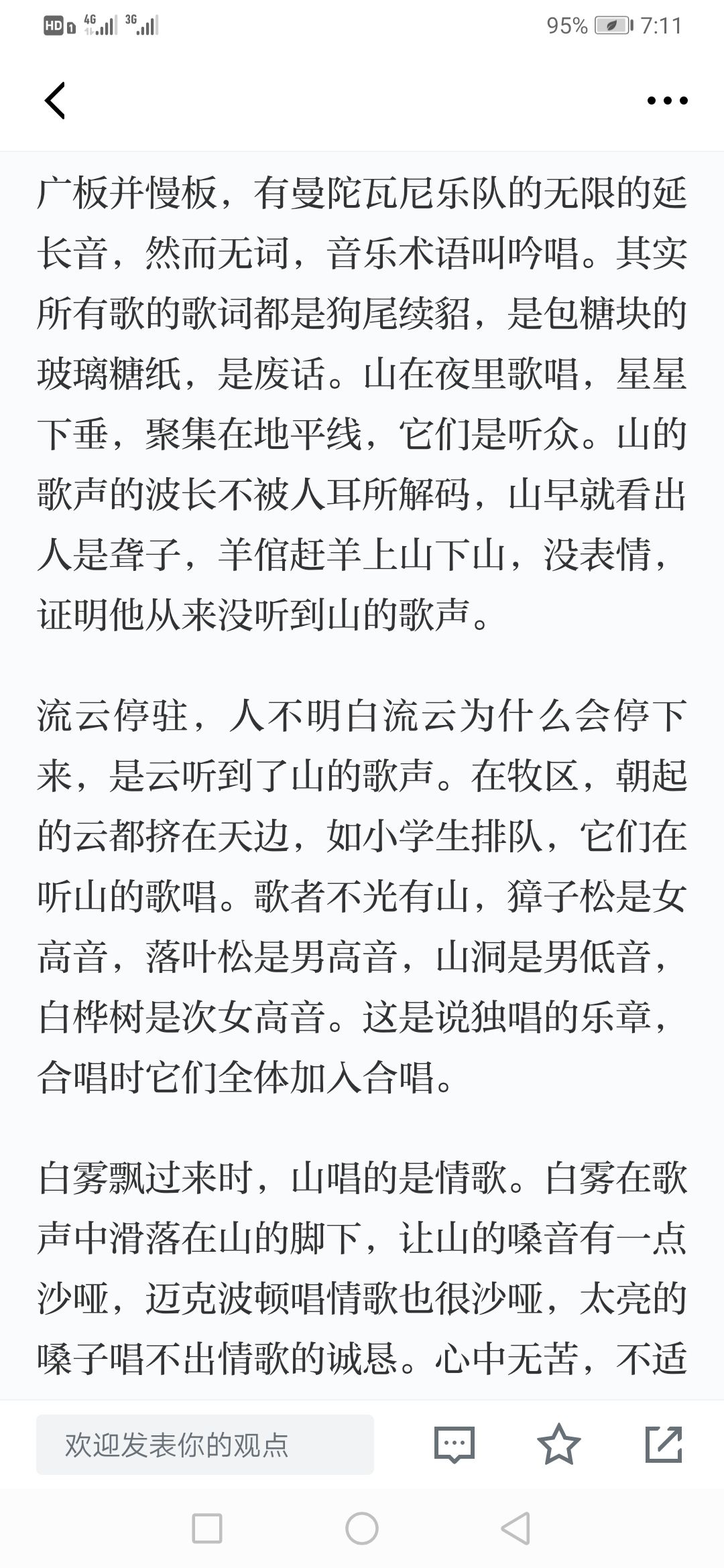Favorite this article with the star
The image size is (724, 1568).
(558, 1444)
